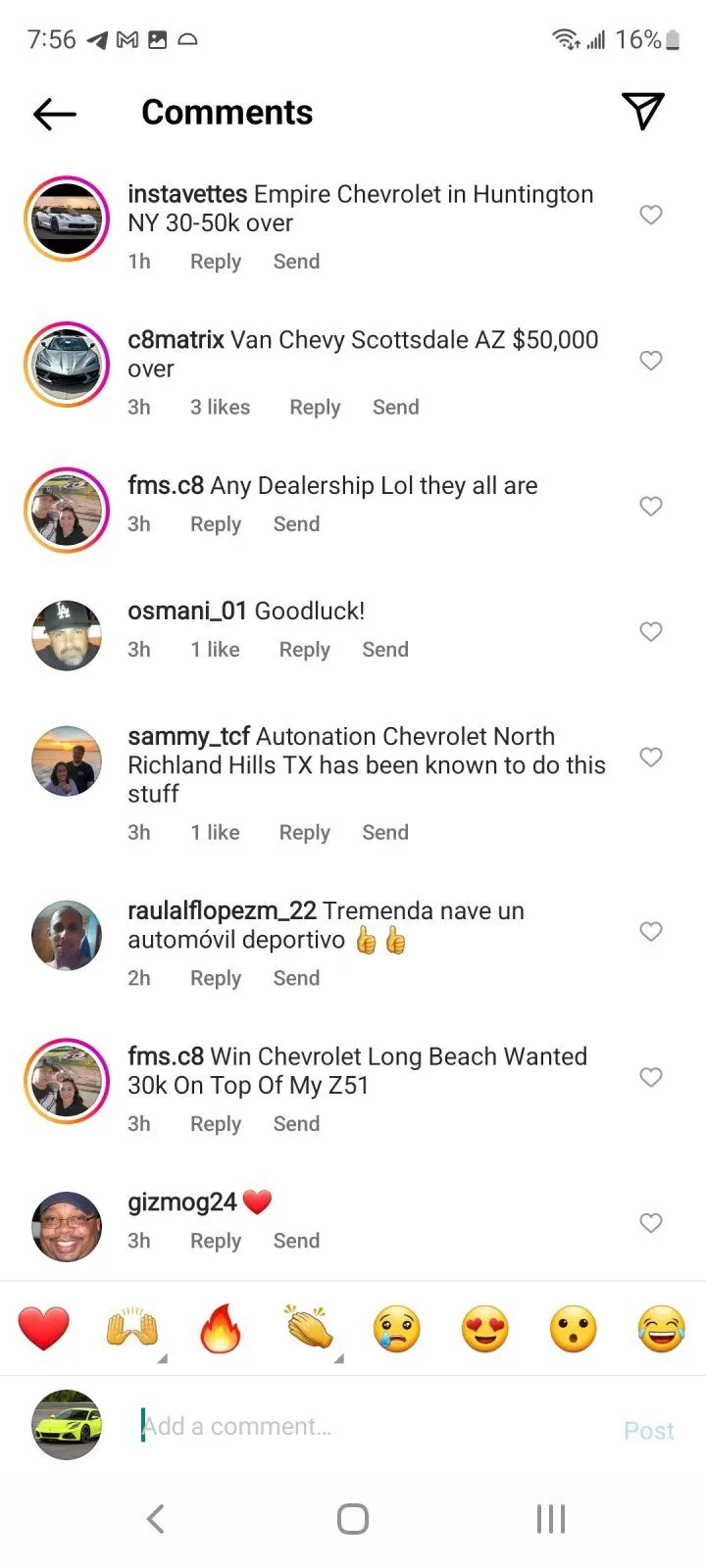Insert the red heart emoji

pyautogui.click(x=44, y=1330)
